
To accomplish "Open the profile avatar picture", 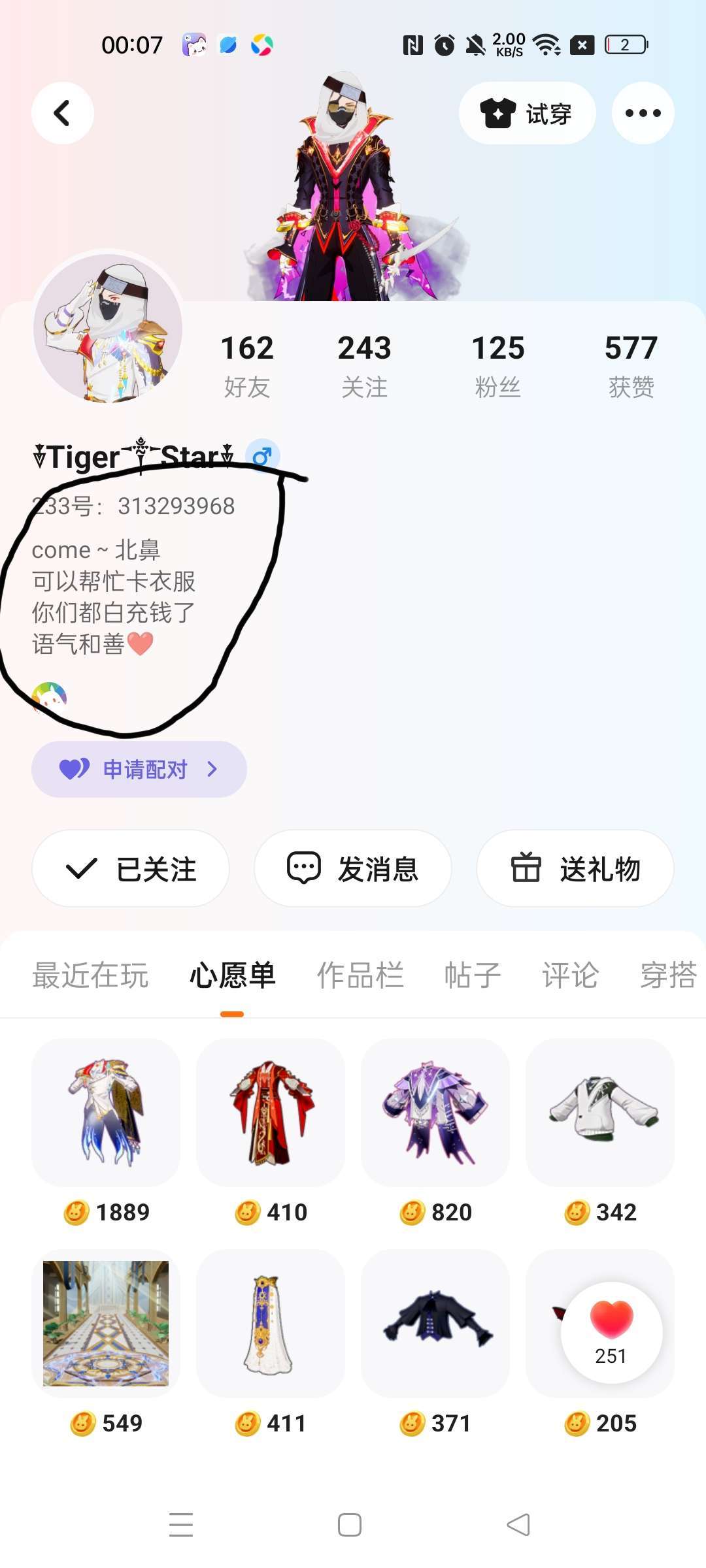I will 108,329.
